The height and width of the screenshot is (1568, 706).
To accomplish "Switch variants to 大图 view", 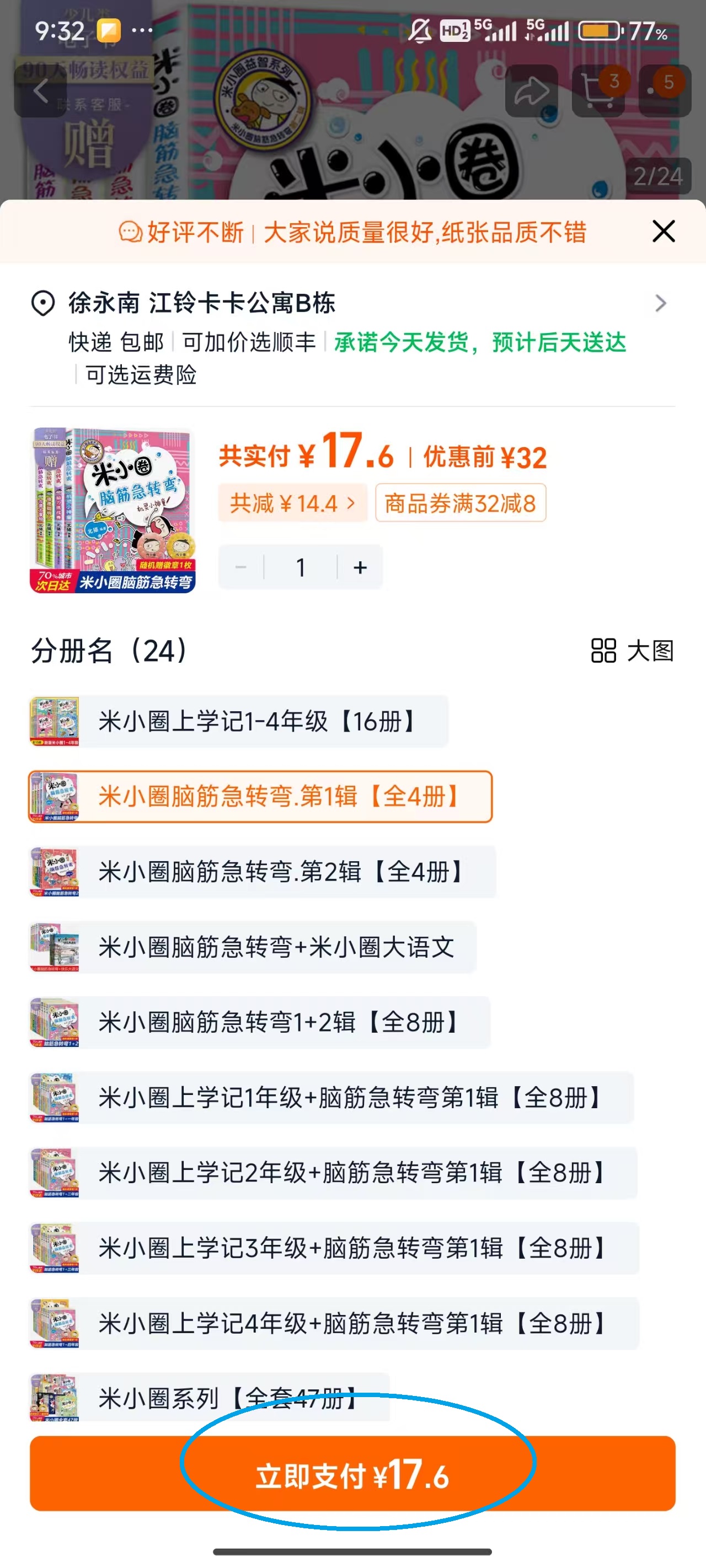I will pos(632,651).
